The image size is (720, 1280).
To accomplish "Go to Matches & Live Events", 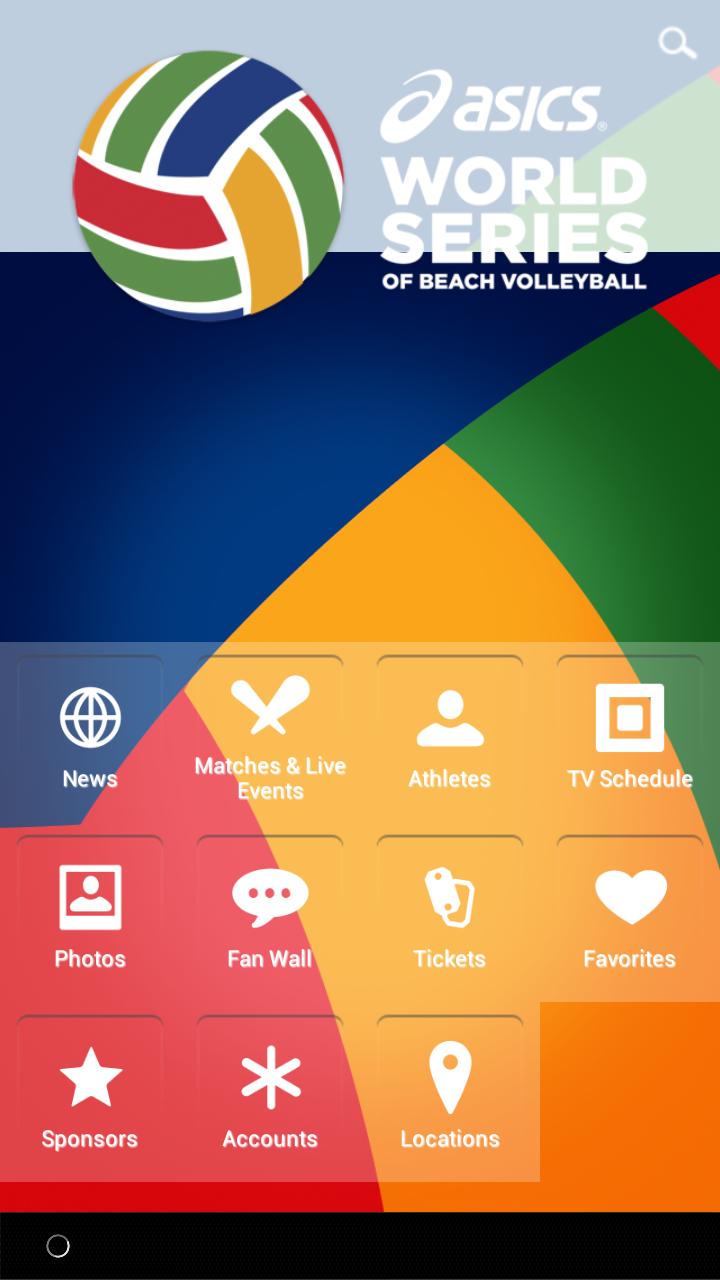I will click(270, 735).
